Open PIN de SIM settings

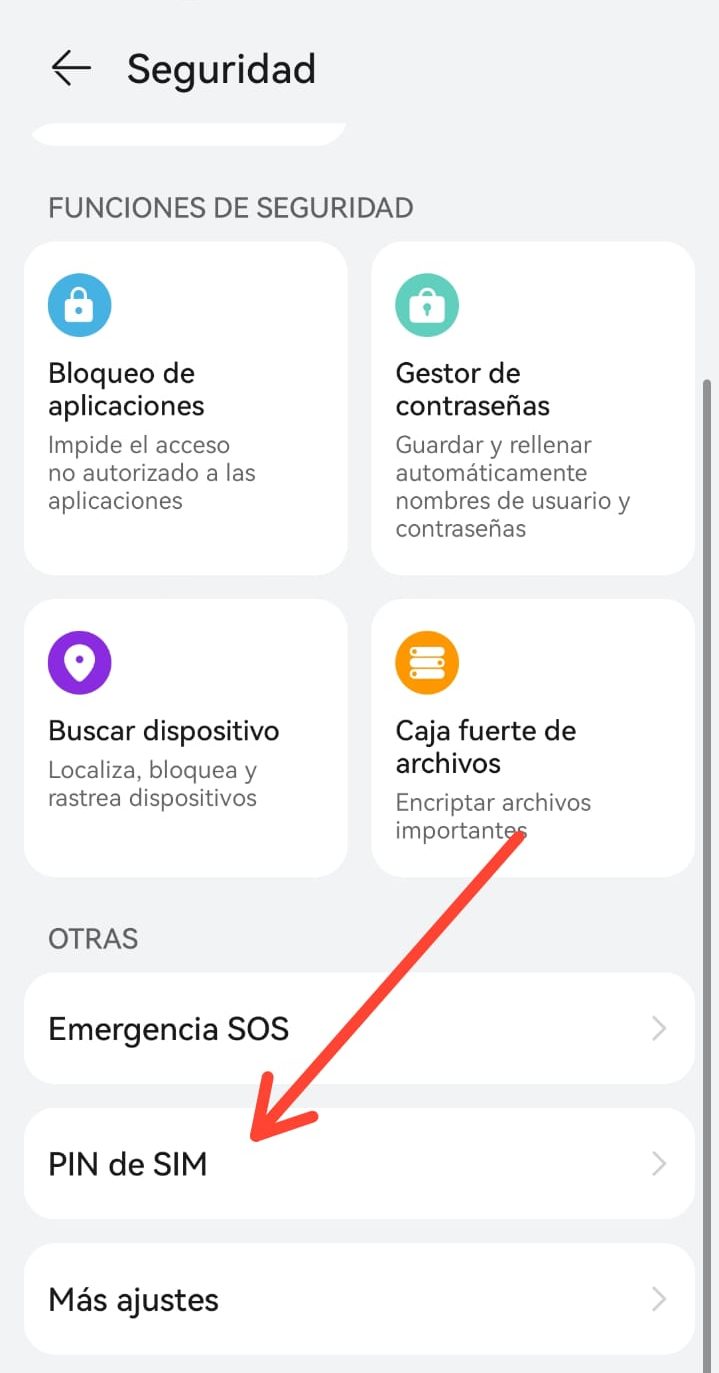coord(359,1163)
